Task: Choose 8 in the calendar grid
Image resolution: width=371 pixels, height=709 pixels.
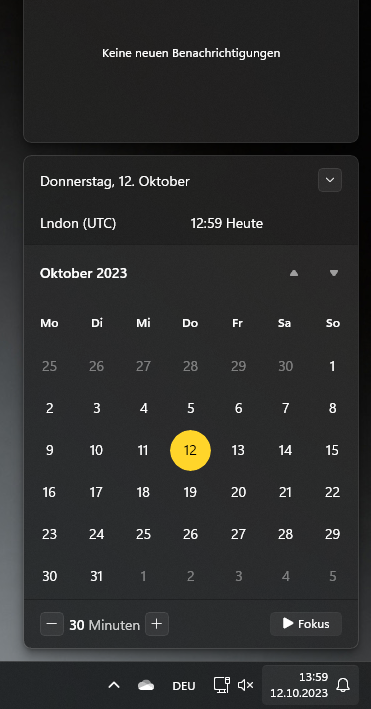Action: (333, 408)
